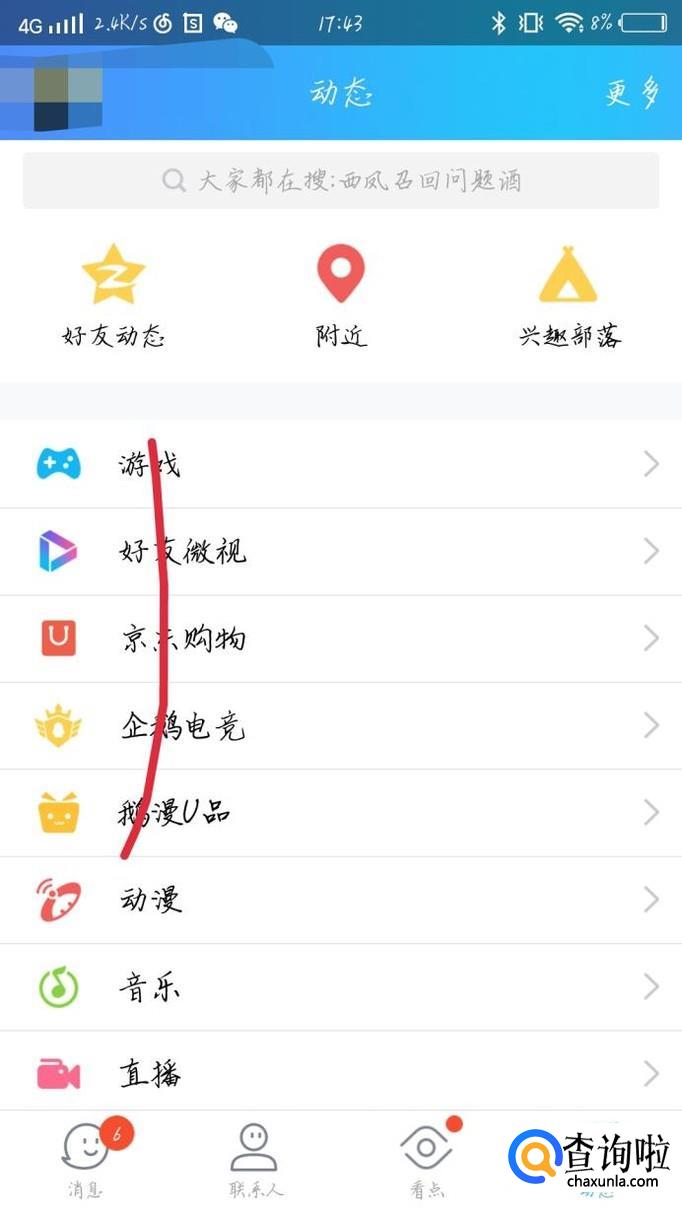This screenshot has height=1212, width=682.
Task: Open the 音乐 row
Action: (340, 988)
